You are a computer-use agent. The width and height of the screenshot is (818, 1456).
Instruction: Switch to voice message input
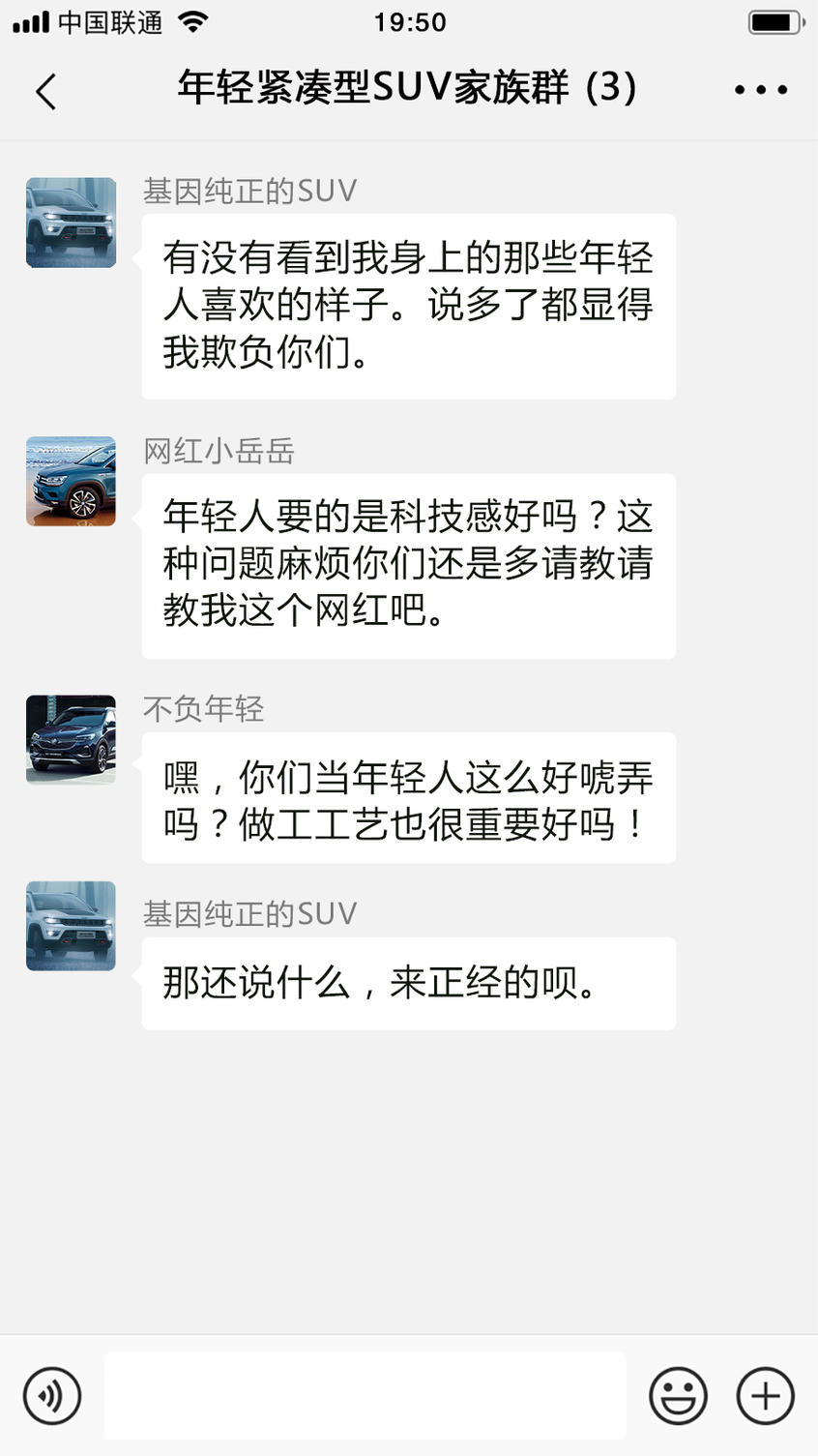coord(52,1395)
